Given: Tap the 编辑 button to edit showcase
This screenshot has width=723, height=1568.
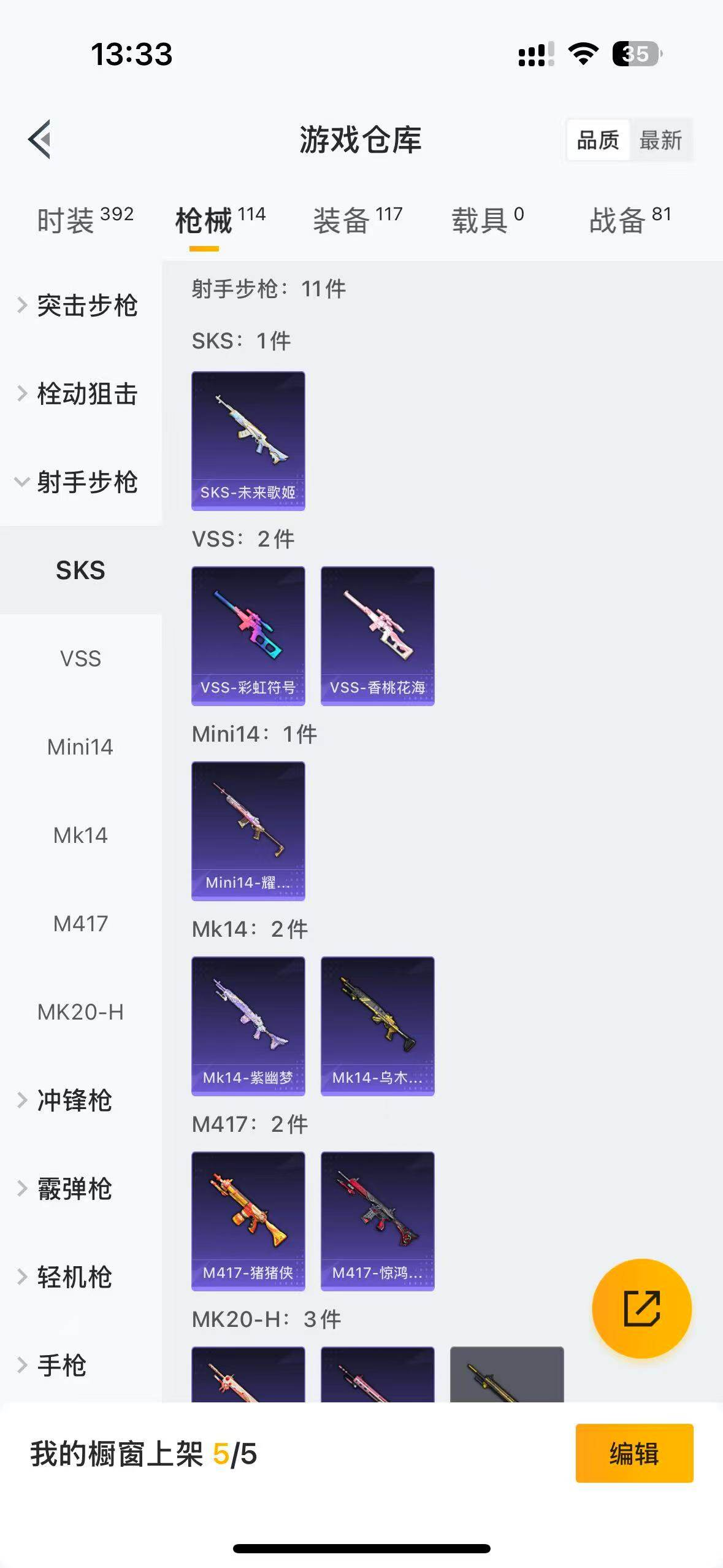Looking at the screenshot, I should pos(634,1453).
